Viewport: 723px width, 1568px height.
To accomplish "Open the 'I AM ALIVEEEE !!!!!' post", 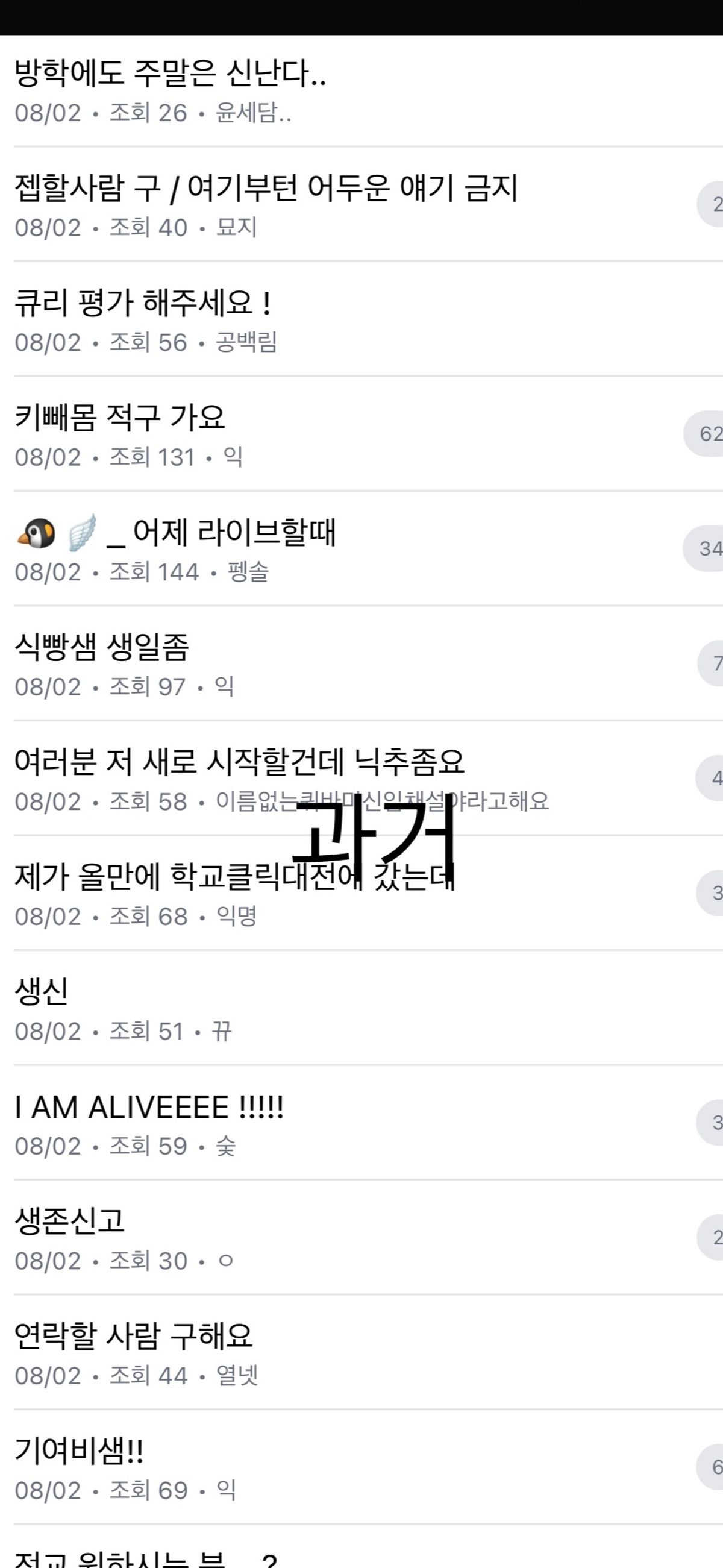I will (x=149, y=1106).
